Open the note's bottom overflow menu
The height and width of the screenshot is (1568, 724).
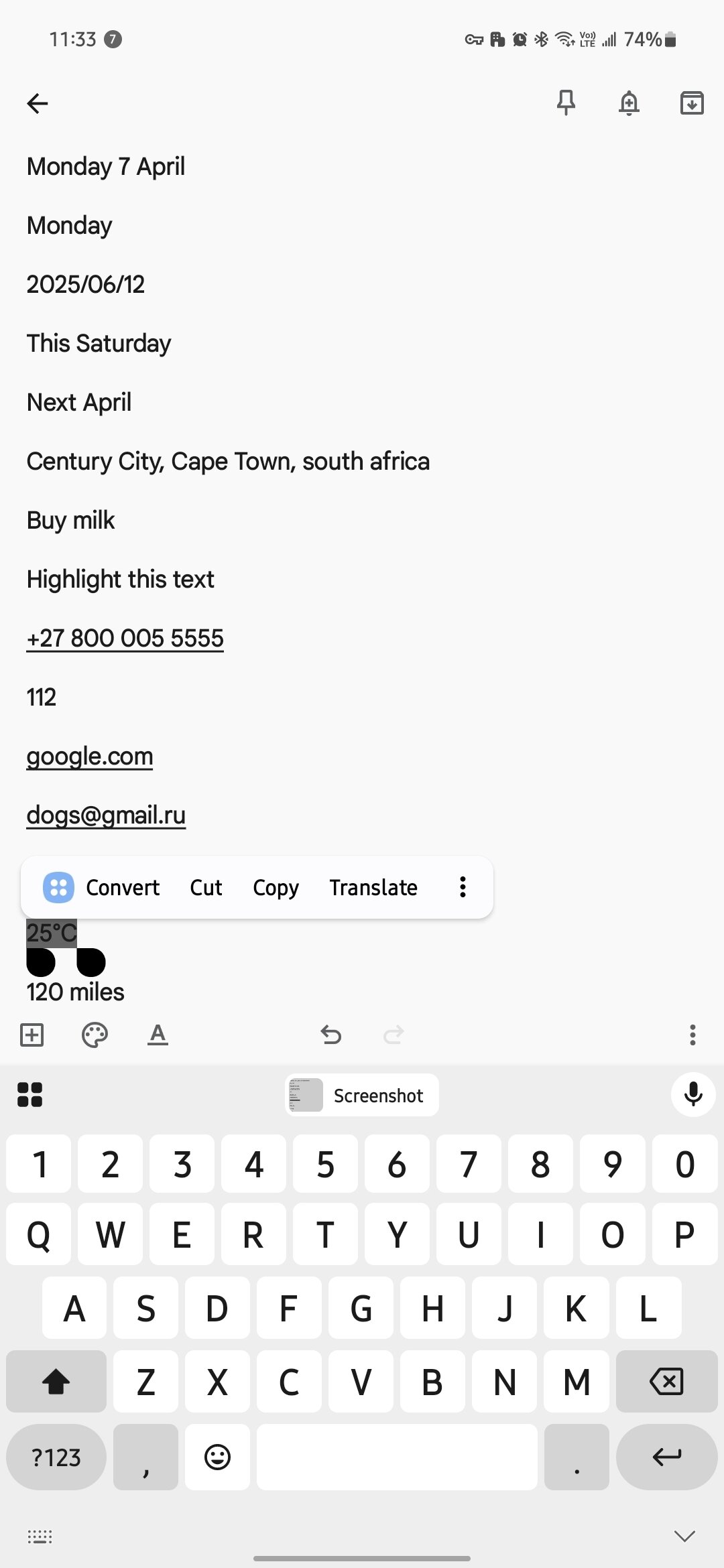pos(692,1035)
